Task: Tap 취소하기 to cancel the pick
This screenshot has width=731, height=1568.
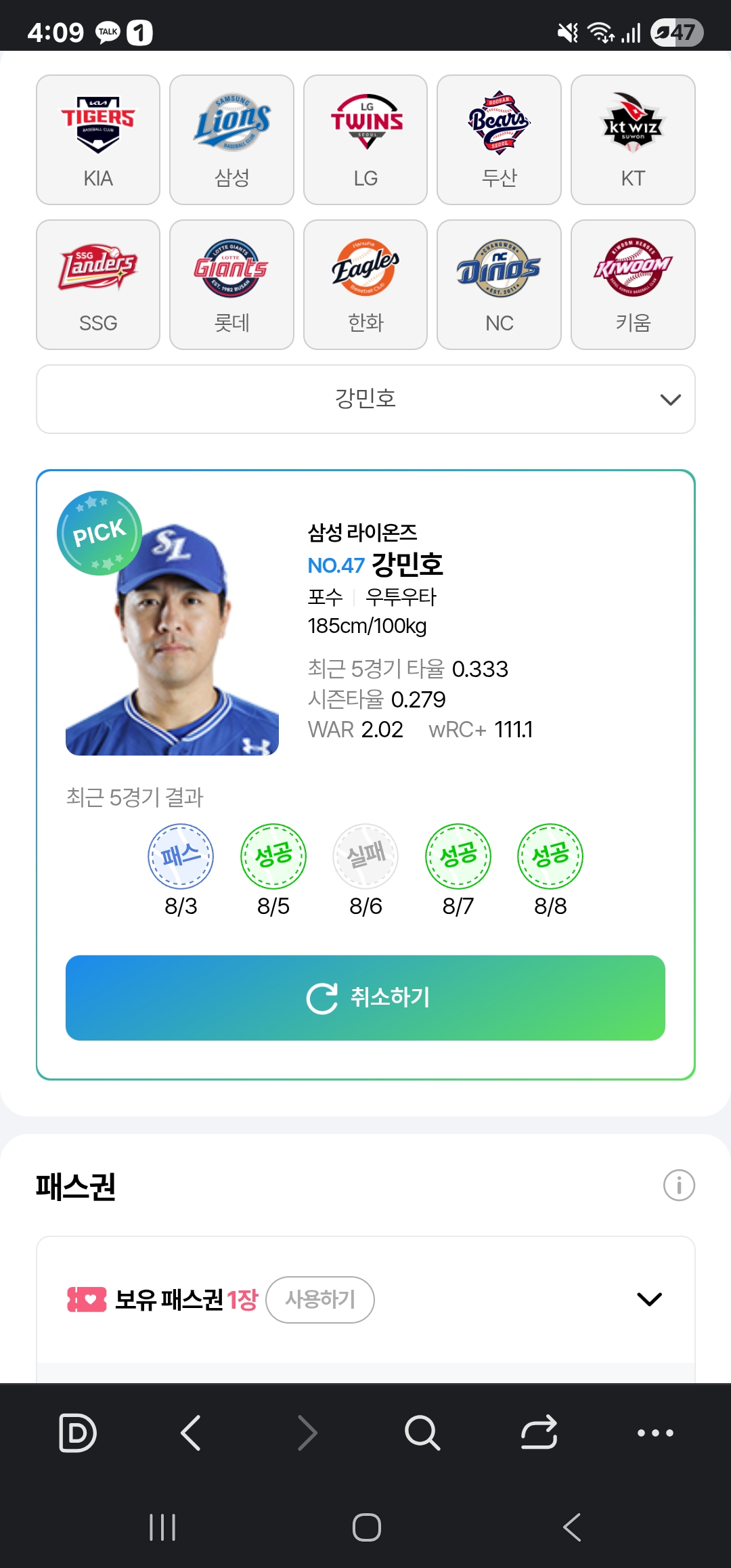Action: [365, 997]
